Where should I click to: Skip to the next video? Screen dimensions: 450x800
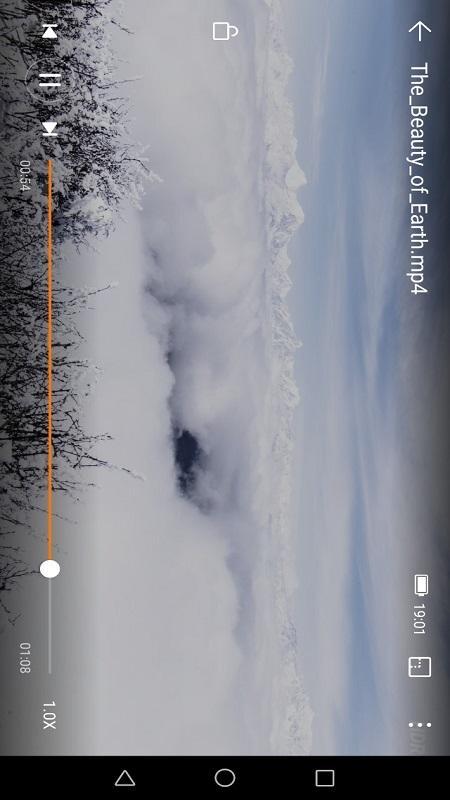(x=49, y=129)
